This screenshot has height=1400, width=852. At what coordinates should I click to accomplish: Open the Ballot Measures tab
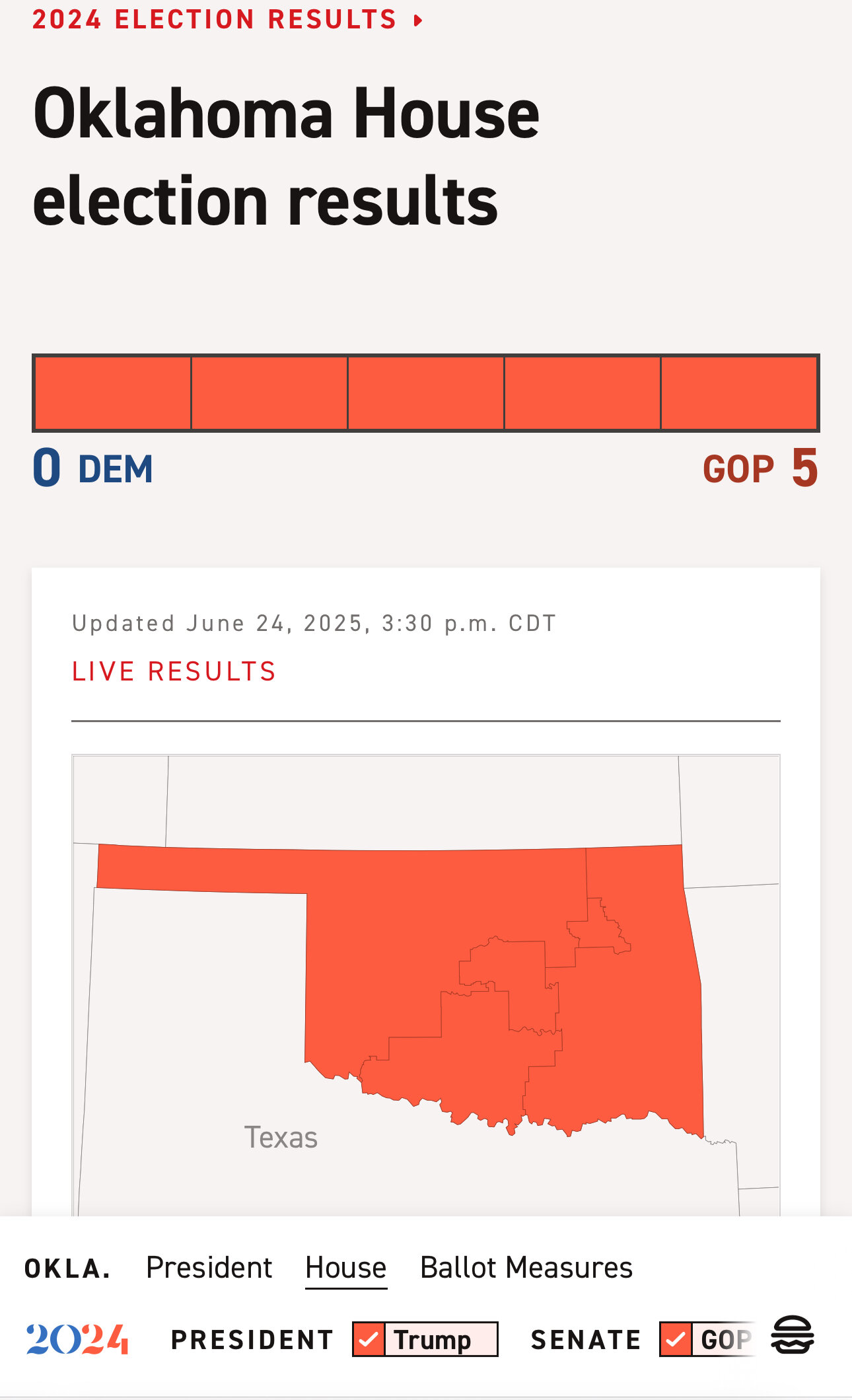pyautogui.click(x=526, y=1267)
